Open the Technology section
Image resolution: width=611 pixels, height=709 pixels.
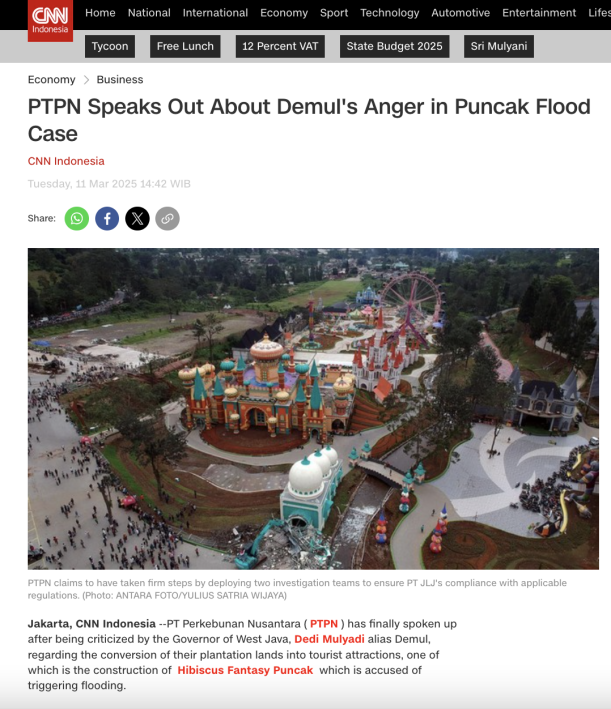(x=390, y=13)
